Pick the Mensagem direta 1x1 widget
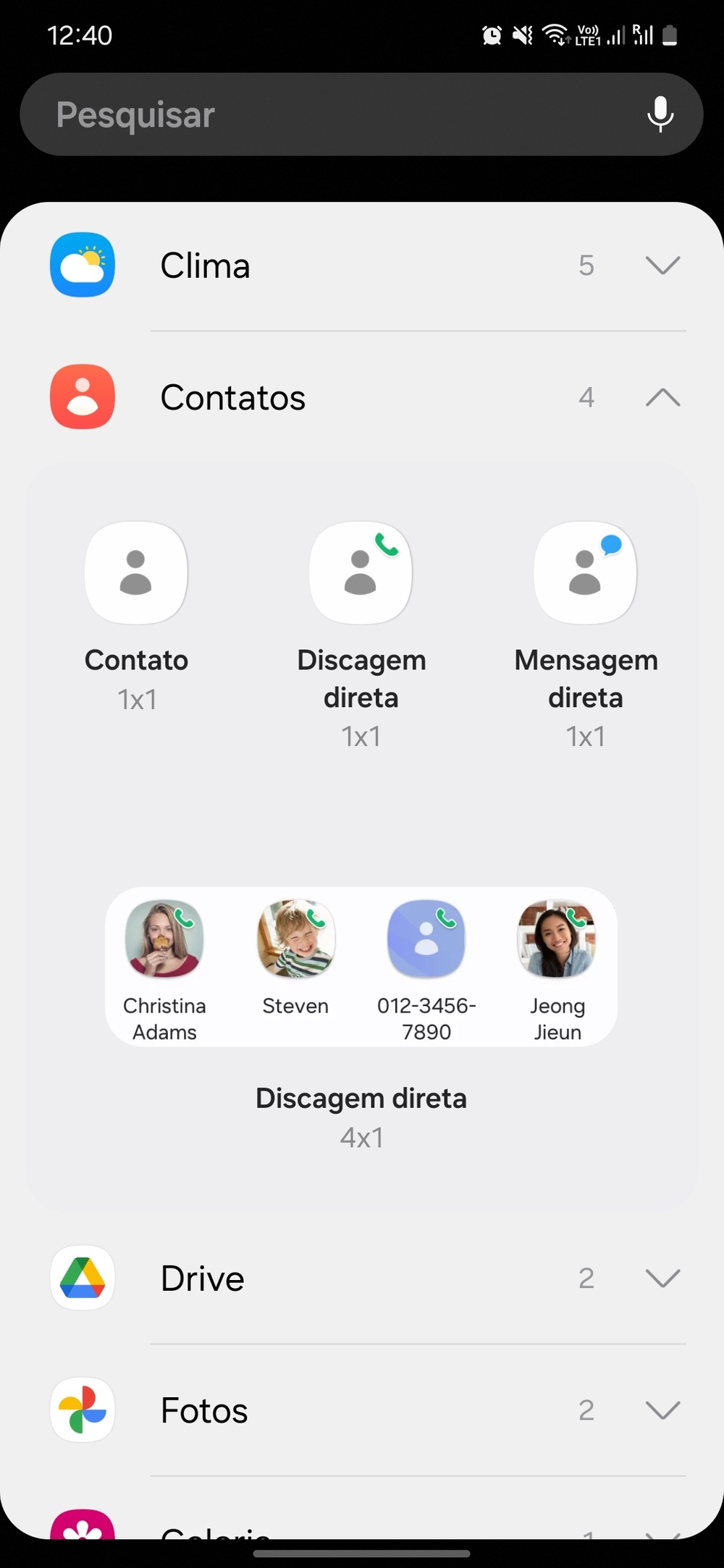The height and width of the screenshot is (1568, 724). (585, 573)
